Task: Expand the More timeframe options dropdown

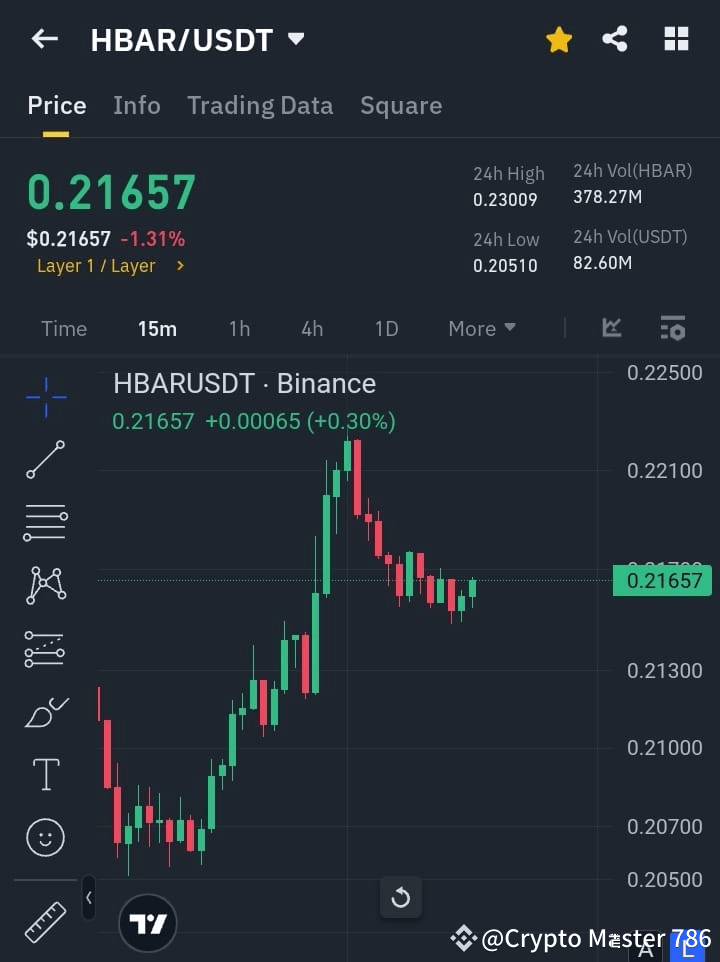Action: [x=481, y=328]
